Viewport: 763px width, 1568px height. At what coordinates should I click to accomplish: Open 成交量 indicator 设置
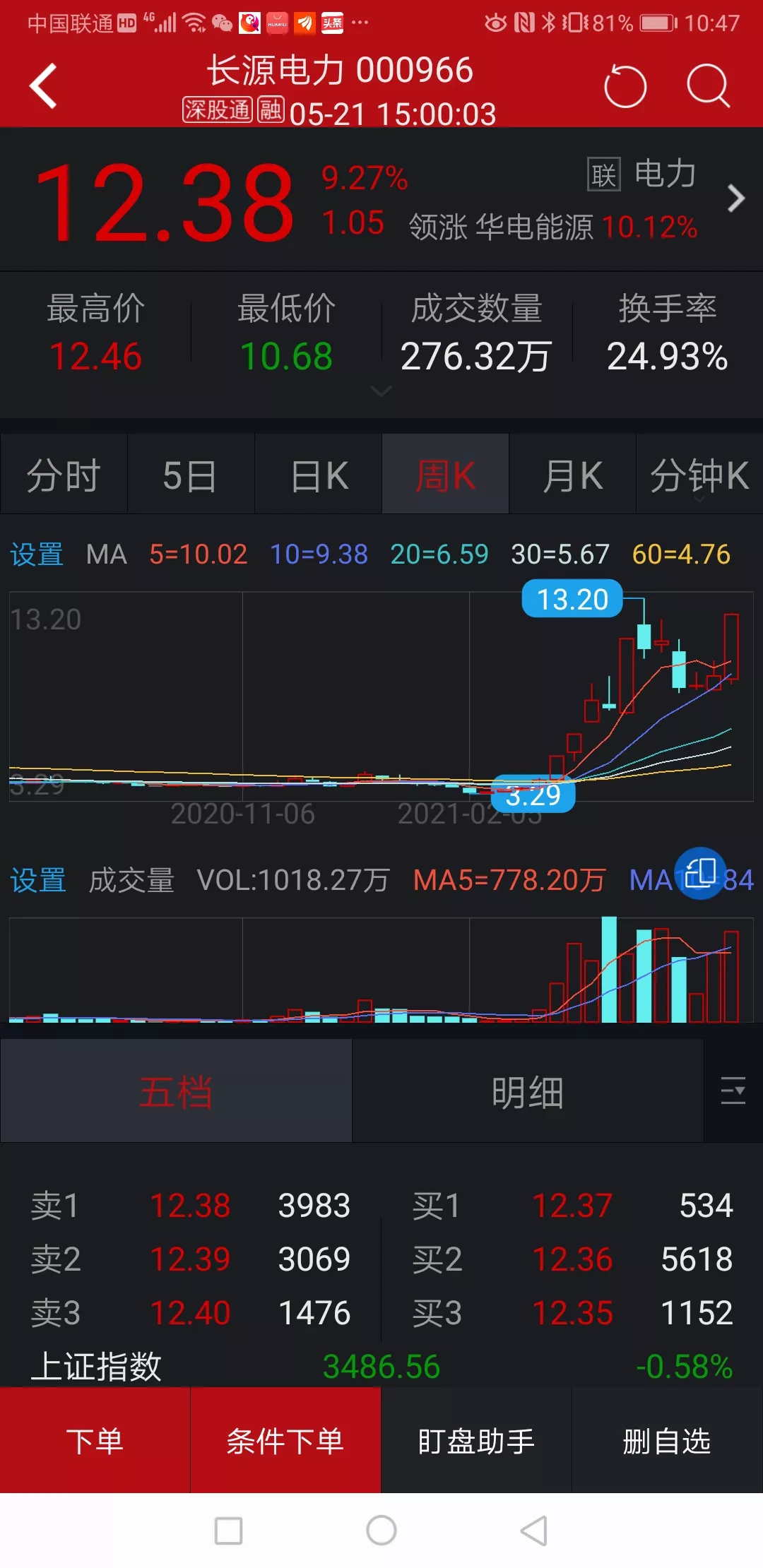pyautogui.click(x=38, y=880)
